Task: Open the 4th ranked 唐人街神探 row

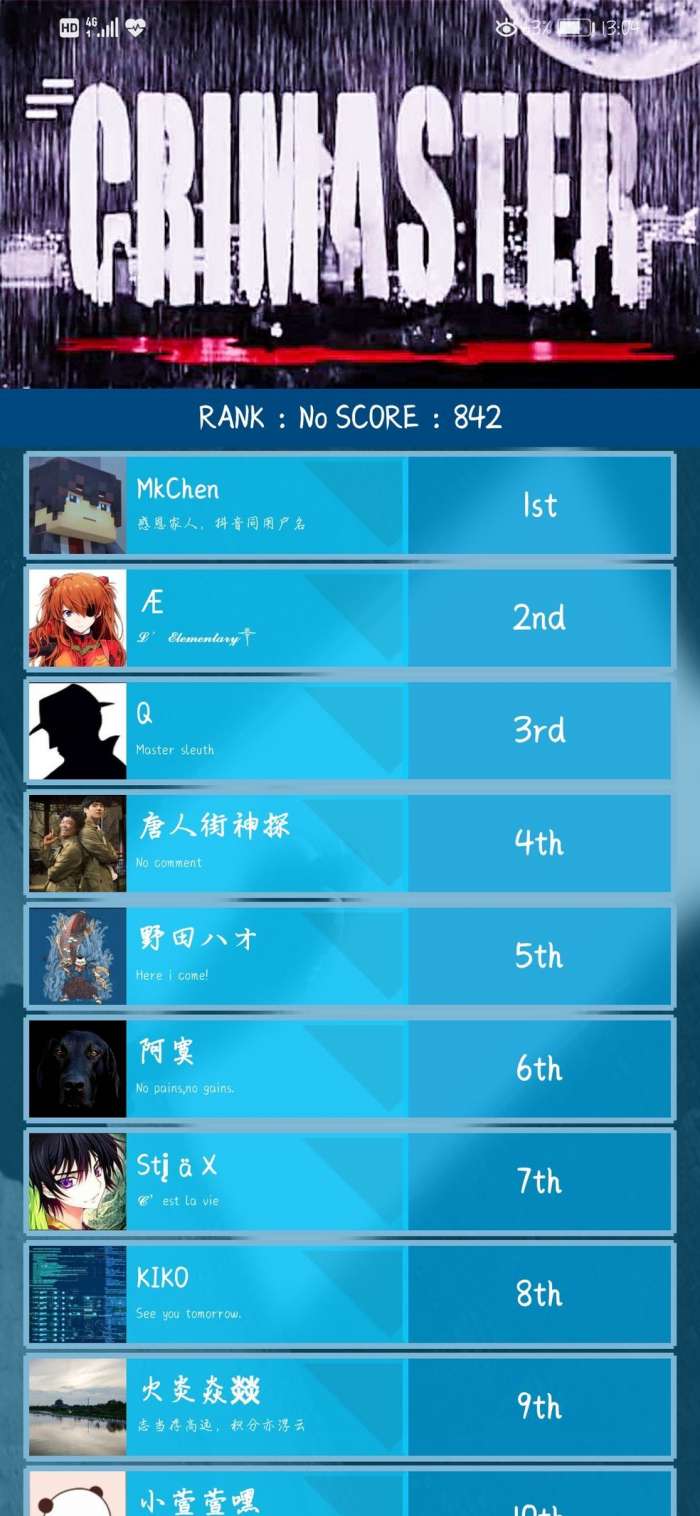Action: tap(350, 843)
